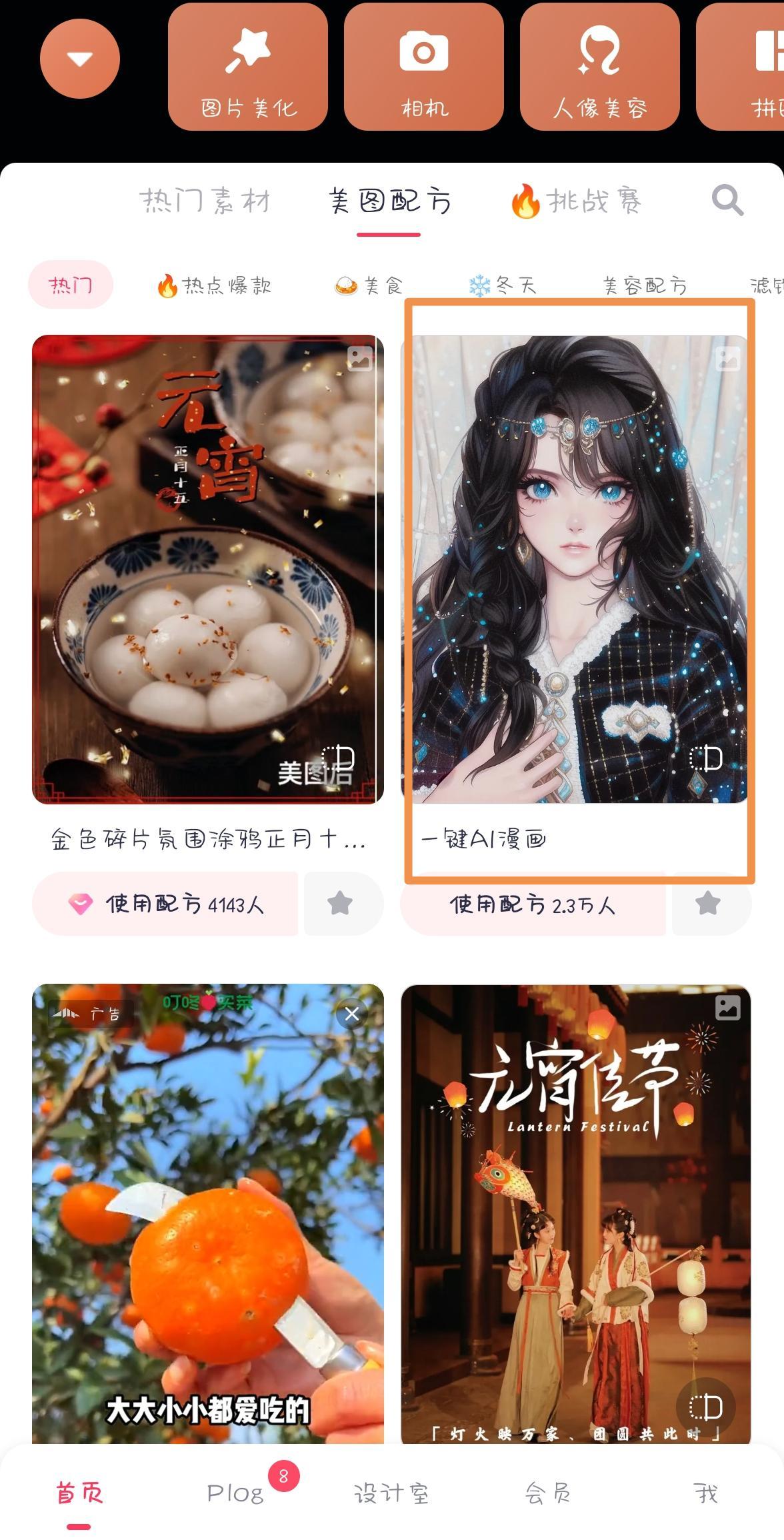Use the recipe with 4143 users
The height and width of the screenshot is (1540, 784).
[x=165, y=904]
